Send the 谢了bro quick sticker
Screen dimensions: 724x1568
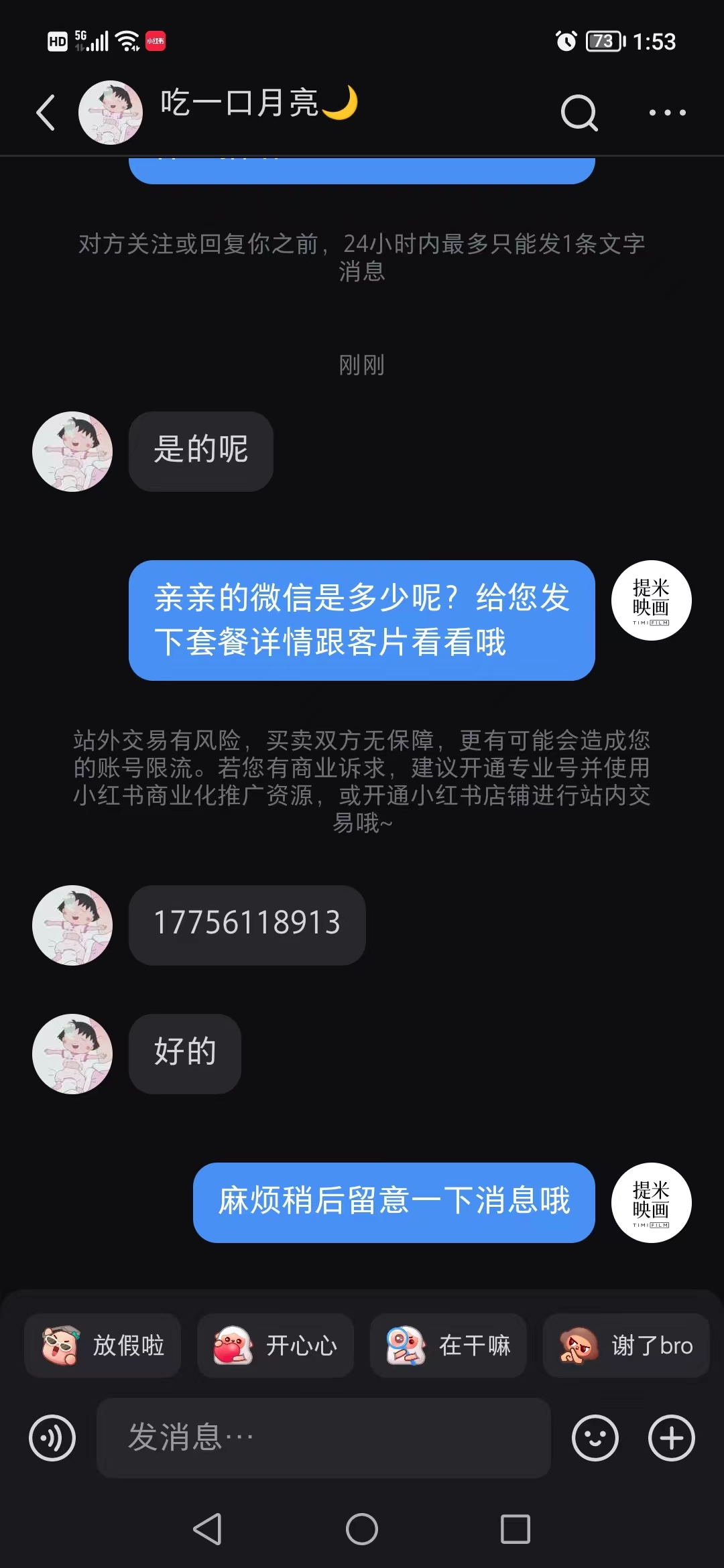[x=626, y=1345]
